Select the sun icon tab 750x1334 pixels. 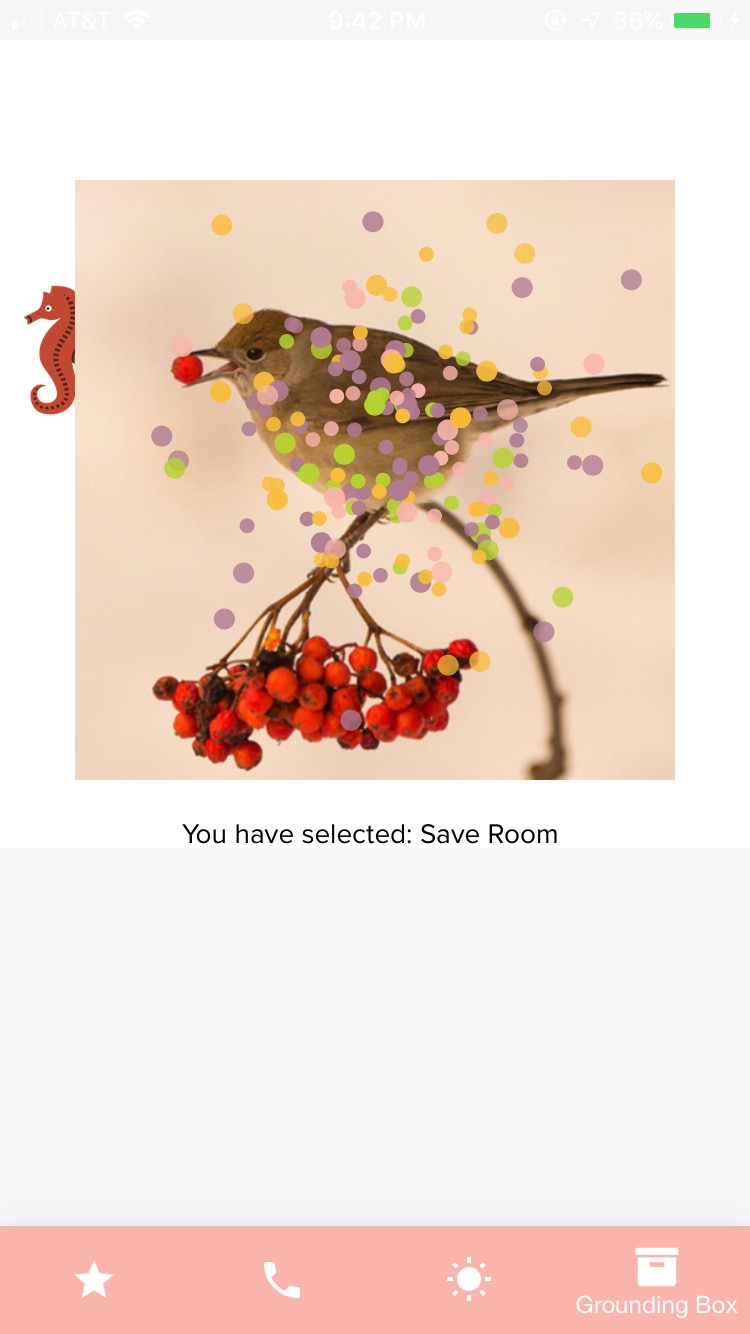point(469,1279)
